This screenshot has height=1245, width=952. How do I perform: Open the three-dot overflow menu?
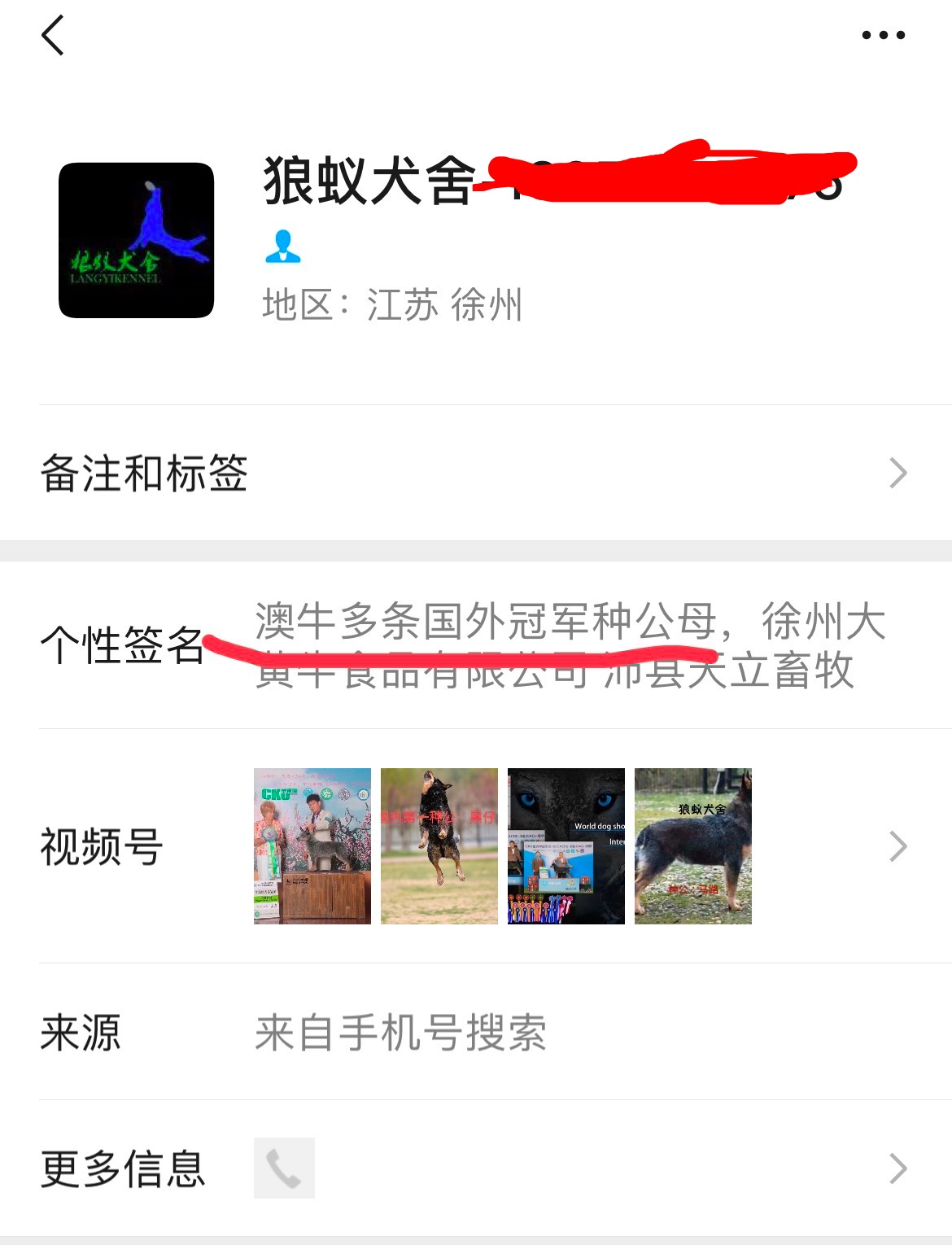point(883,35)
